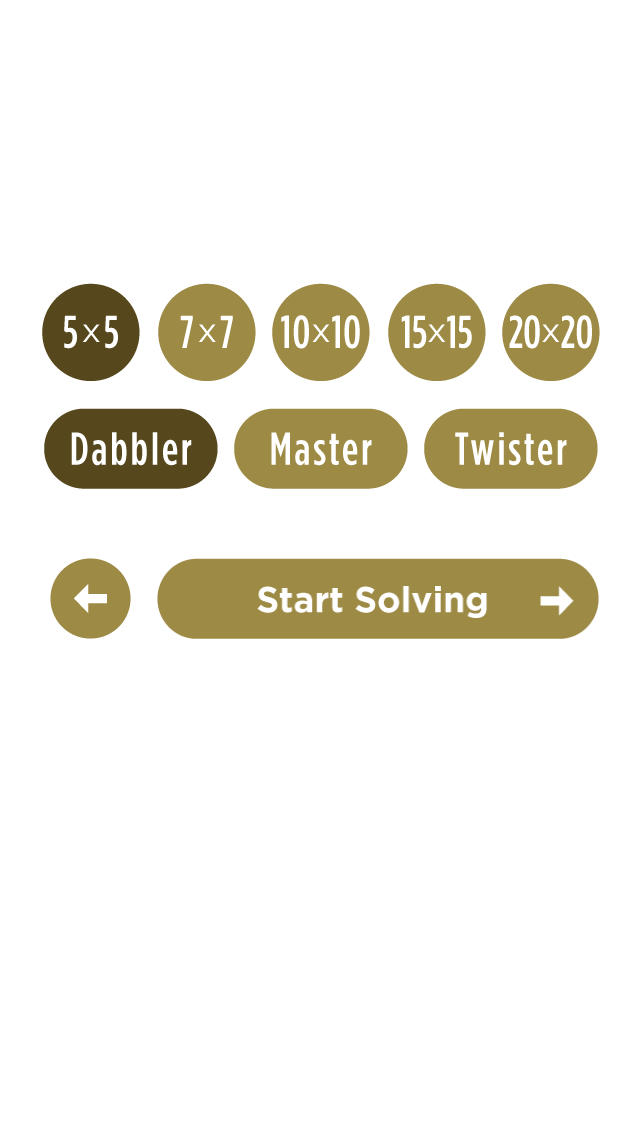Select the 20×20 puzzle size

(x=551, y=333)
